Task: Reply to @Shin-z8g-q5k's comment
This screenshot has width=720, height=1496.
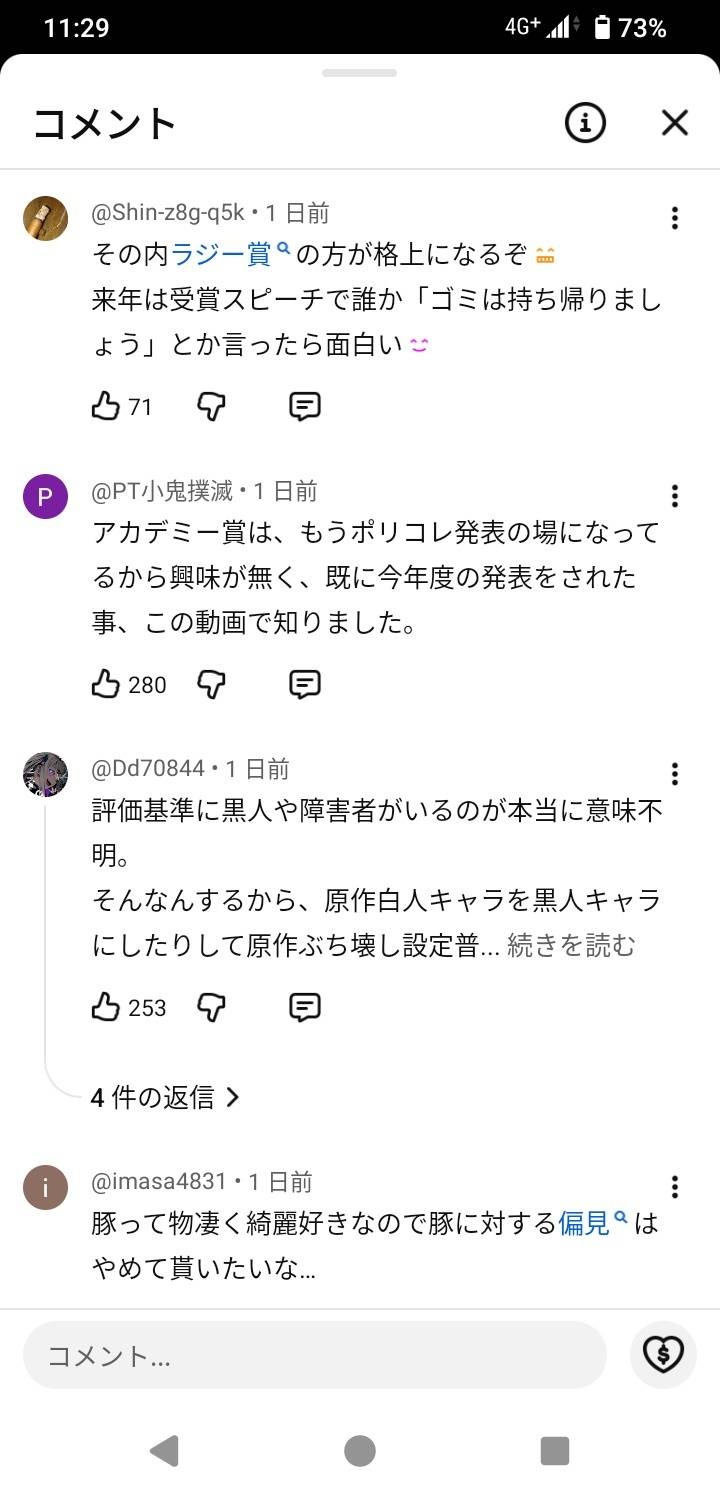Action: (x=305, y=406)
